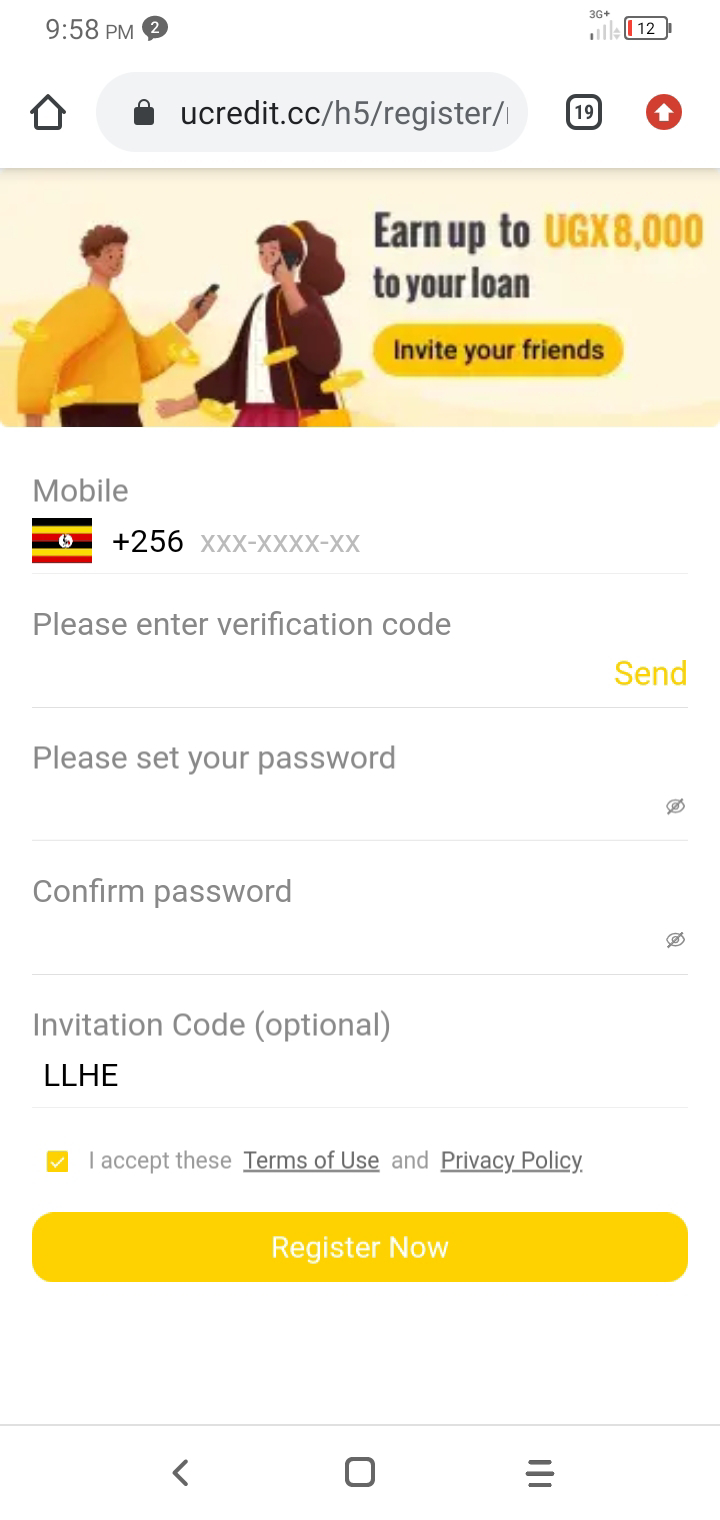Read the Privacy Policy
The height and width of the screenshot is (1520, 720).
point(511,1160)
